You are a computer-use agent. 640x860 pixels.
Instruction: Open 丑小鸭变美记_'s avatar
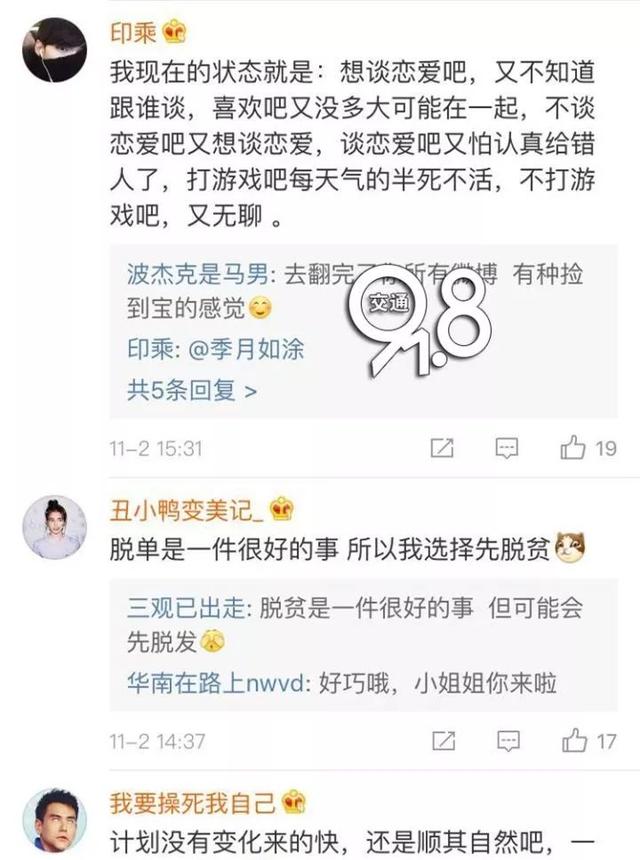tap(54, 527)
